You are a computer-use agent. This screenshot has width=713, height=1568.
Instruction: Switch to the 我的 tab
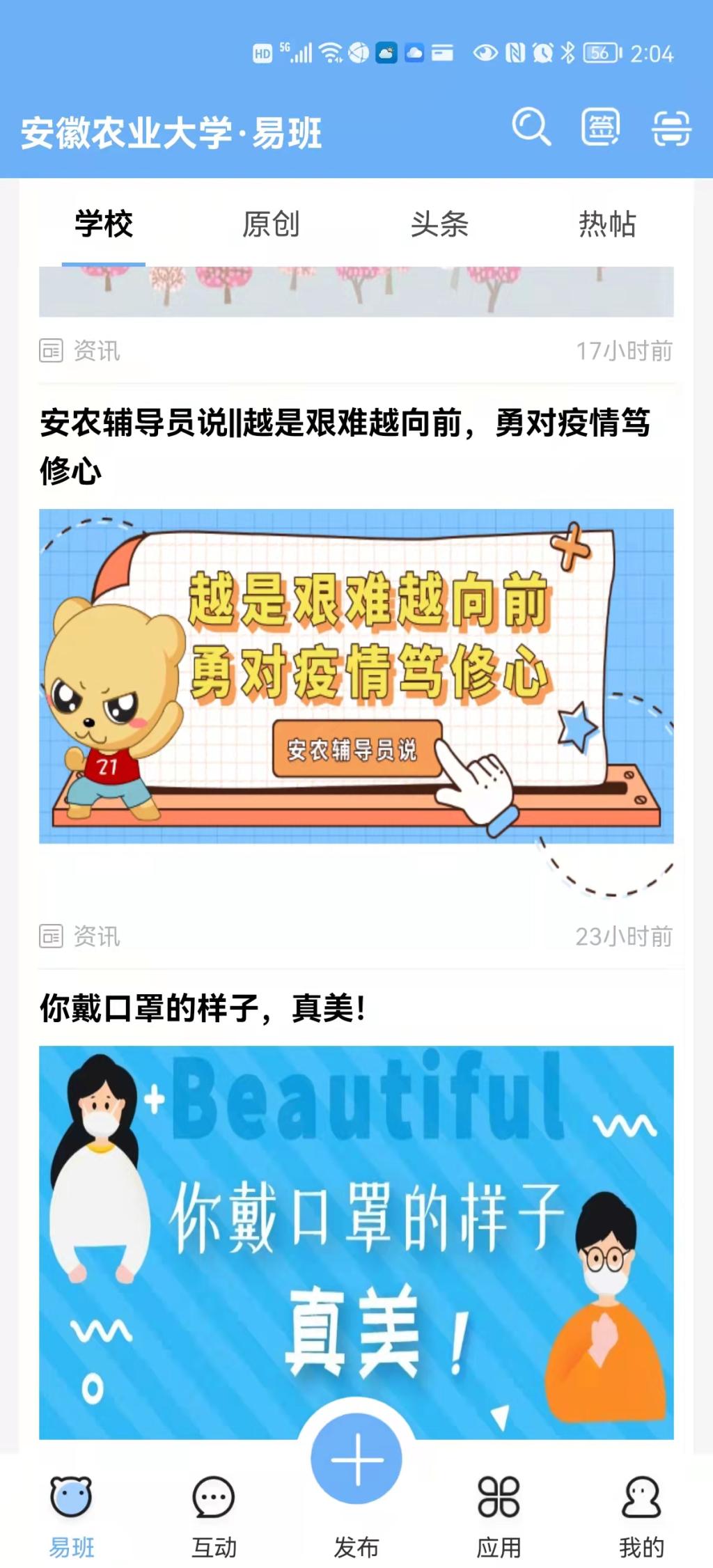[x=641, y=1515]
